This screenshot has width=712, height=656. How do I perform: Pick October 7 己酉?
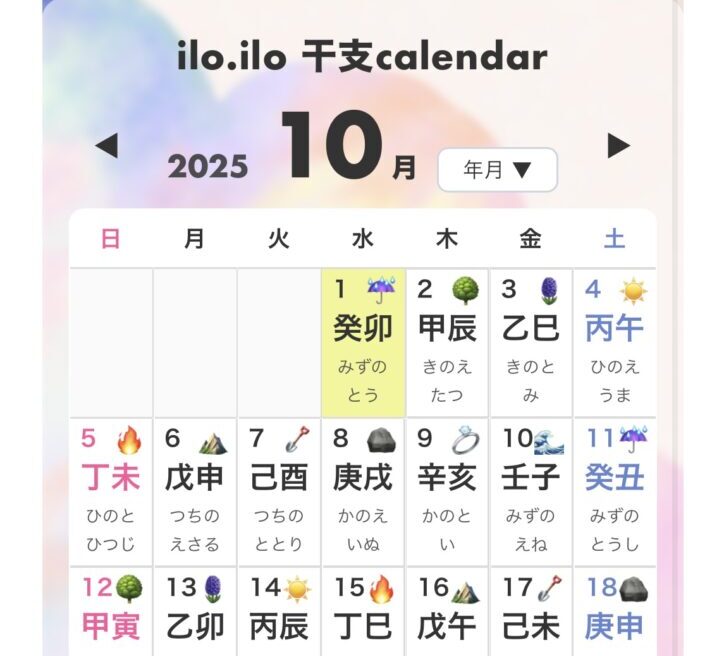279,491
